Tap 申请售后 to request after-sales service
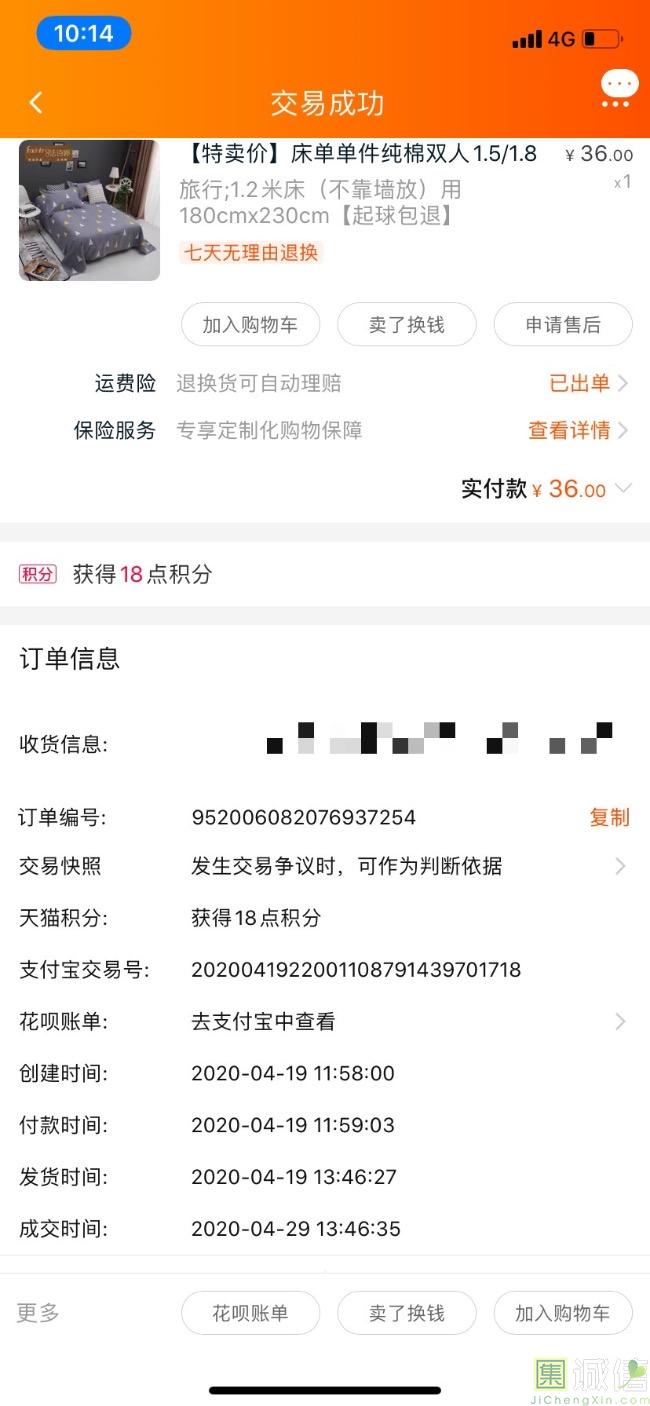 pyautogui.click(x=563, y=325)
